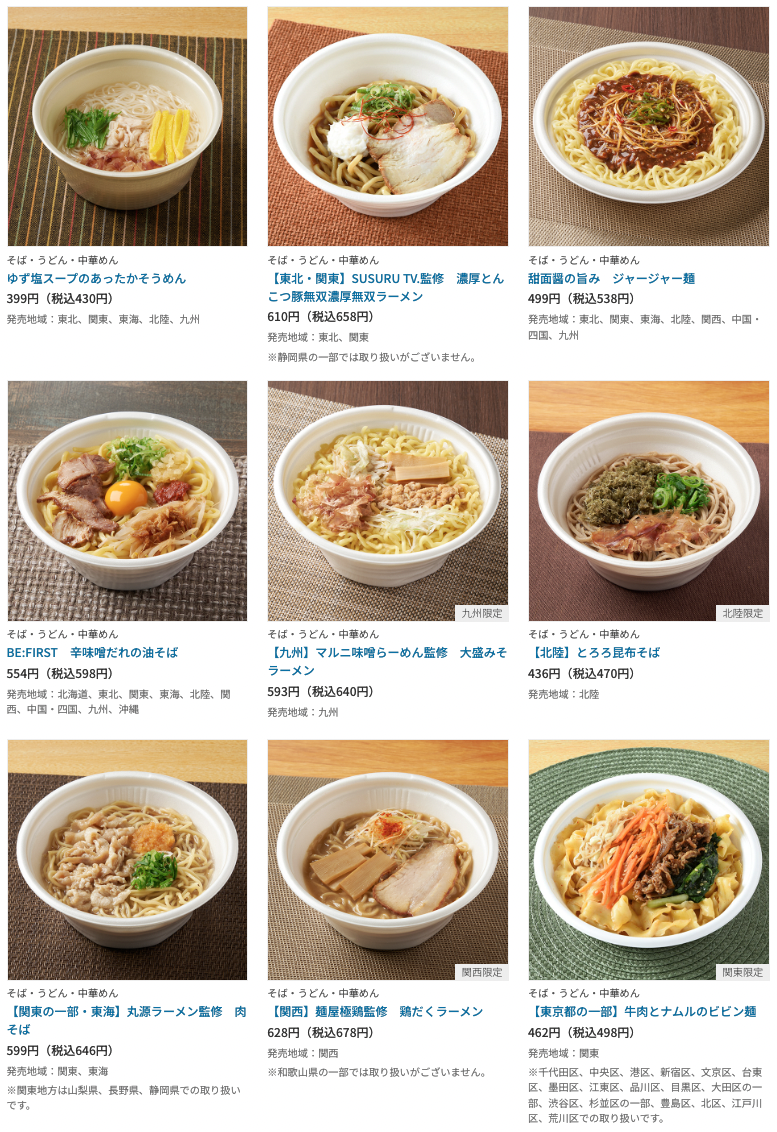
Task: Open the 丸源ラーメン監修 肉そば product photo
Action: pos(127,860)
